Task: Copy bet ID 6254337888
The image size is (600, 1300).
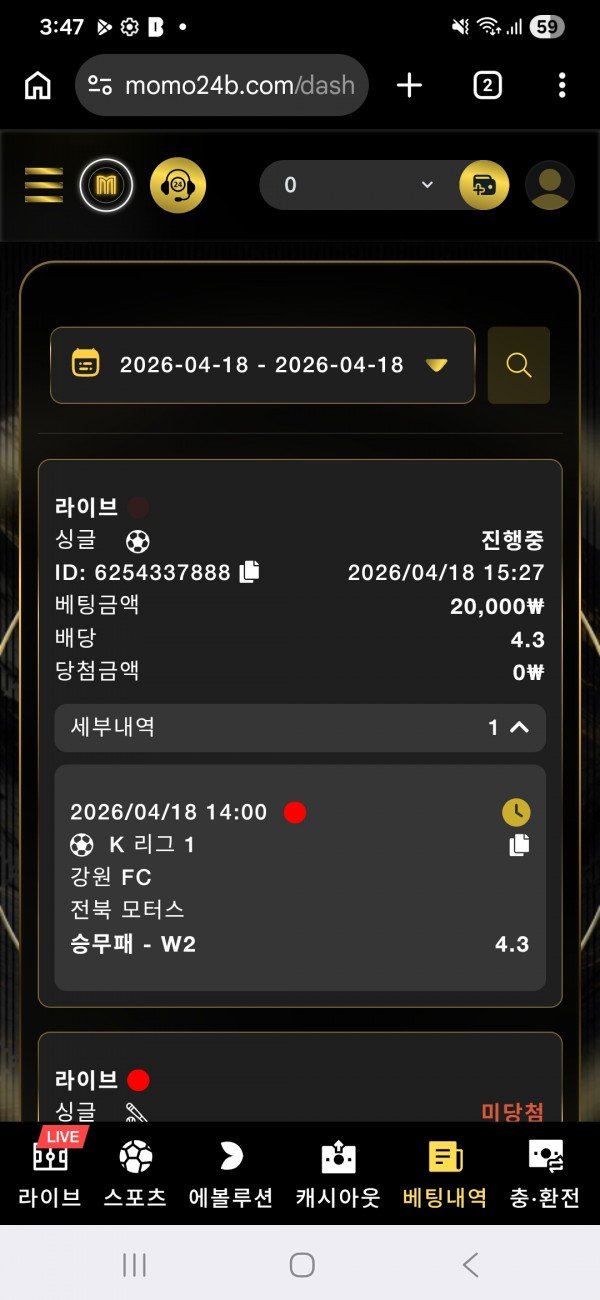Action: pyautogui.click(x=250, y=572)
